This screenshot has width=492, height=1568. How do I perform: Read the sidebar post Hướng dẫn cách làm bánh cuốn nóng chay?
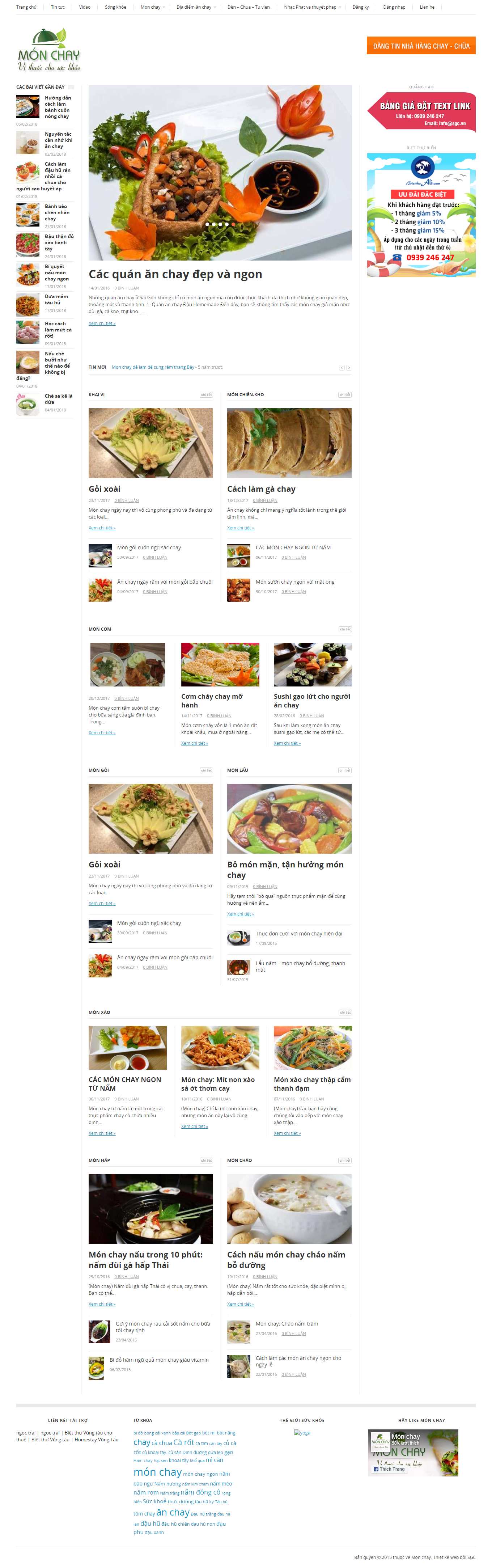coord(58,106)
